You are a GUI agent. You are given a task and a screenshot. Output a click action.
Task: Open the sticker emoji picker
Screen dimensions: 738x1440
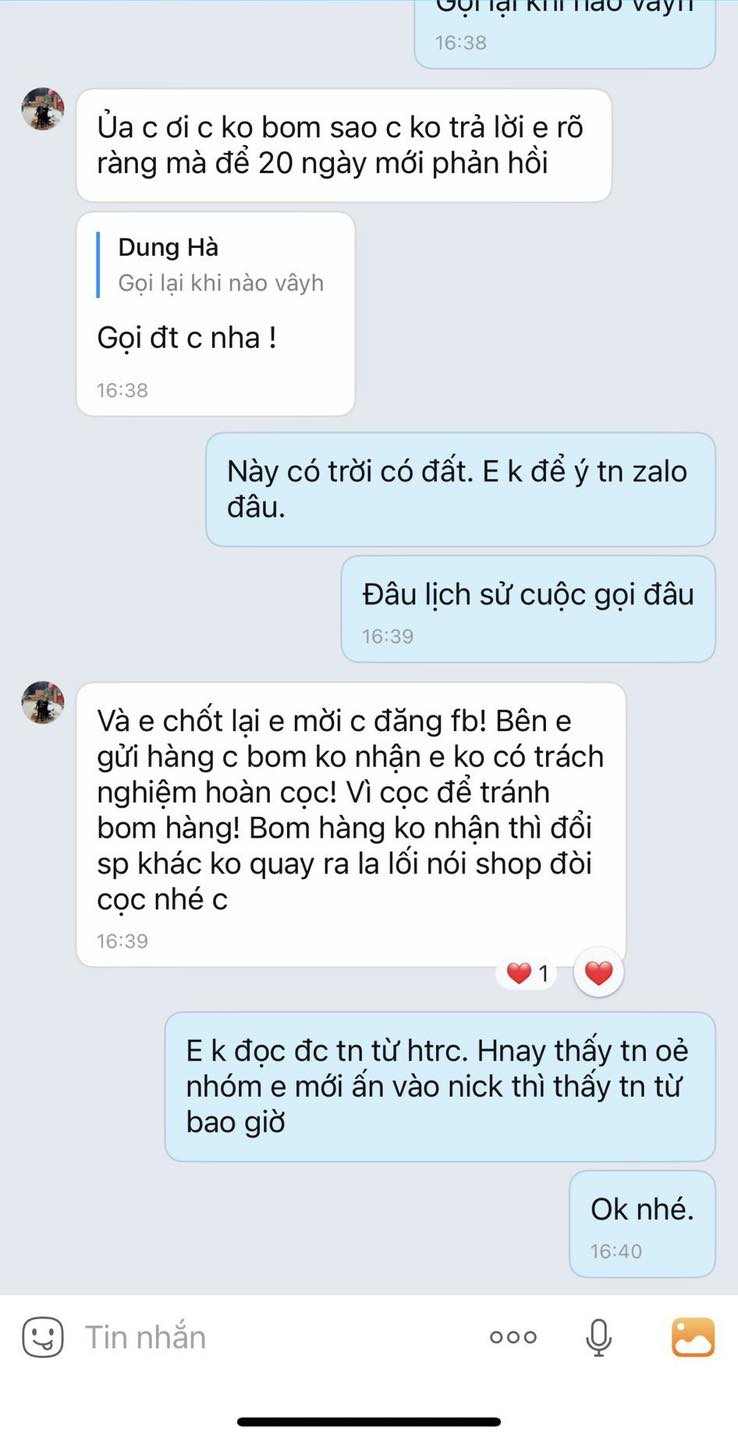pos(42,1337)
